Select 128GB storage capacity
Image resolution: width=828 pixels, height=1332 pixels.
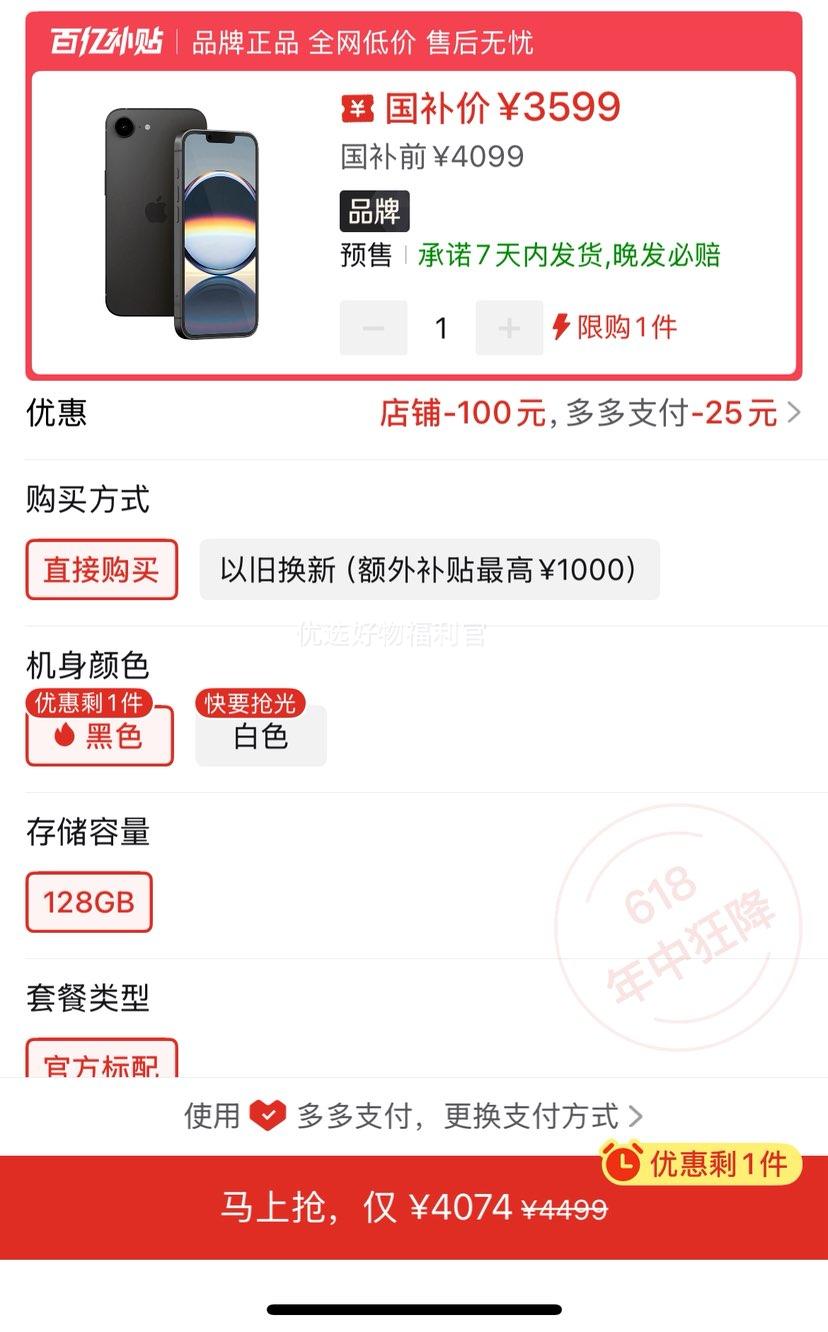[x=89, y=902]
